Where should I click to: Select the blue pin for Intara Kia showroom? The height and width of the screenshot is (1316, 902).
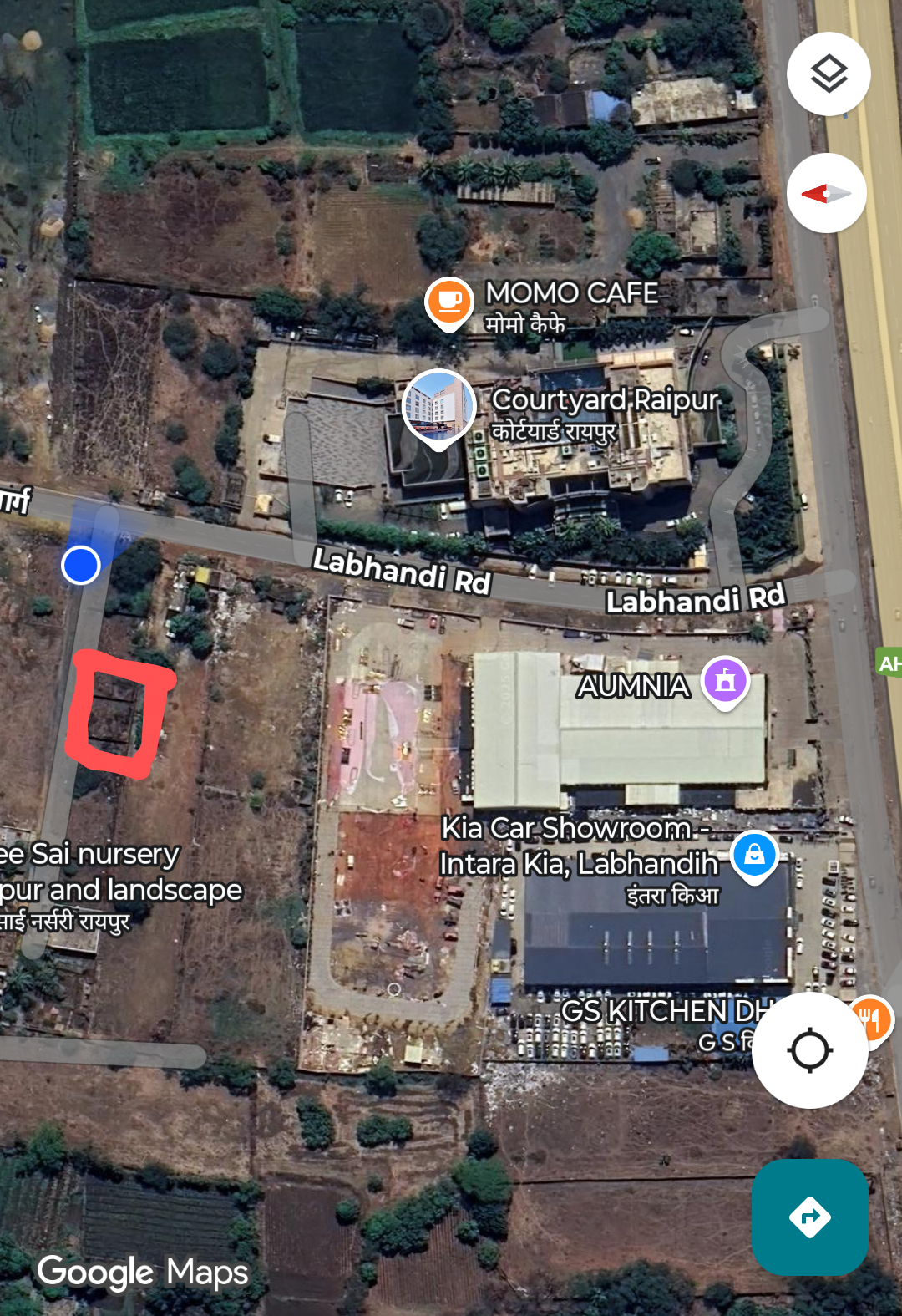click(754, 854)
